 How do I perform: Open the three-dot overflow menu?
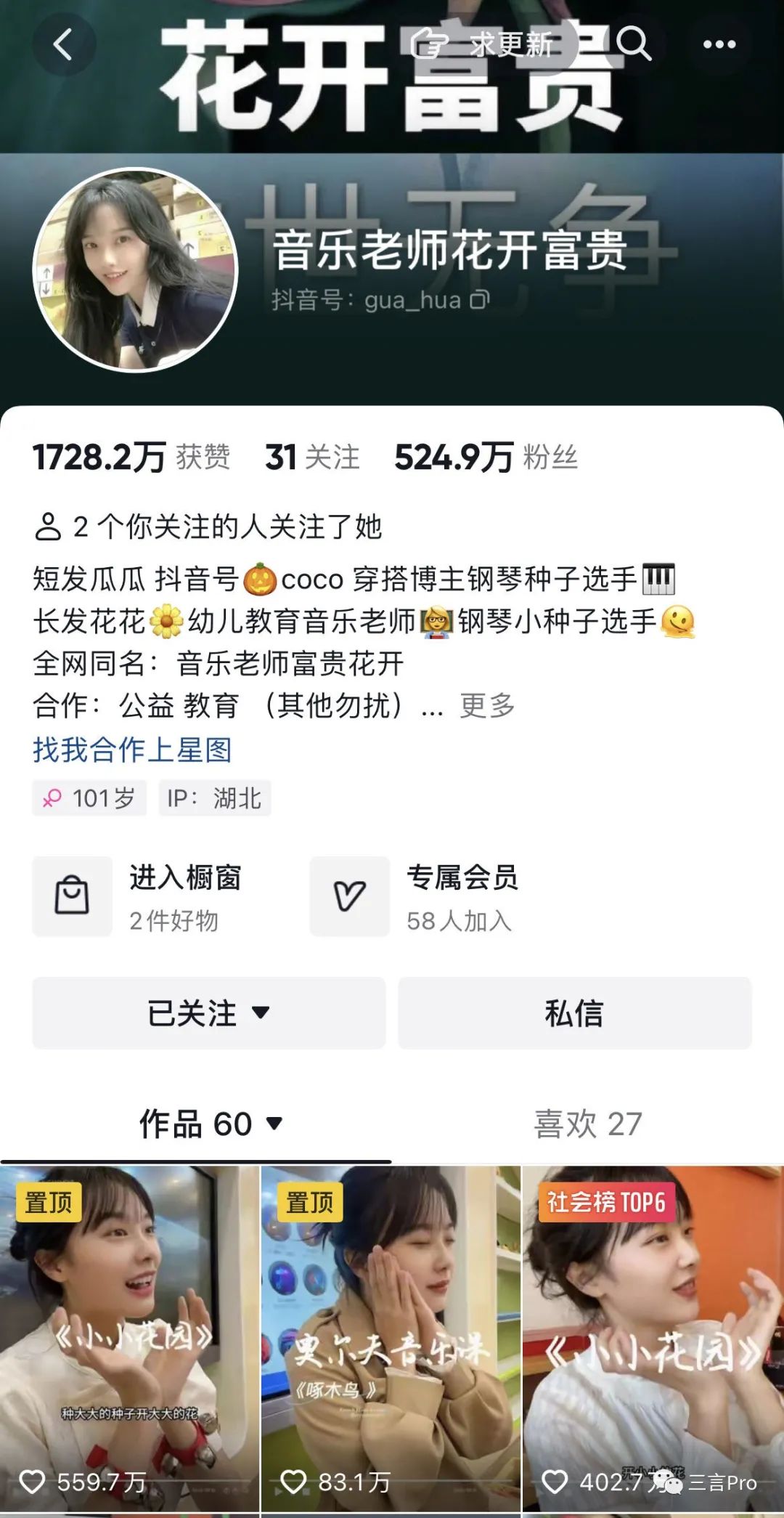(x=719, y=45)
